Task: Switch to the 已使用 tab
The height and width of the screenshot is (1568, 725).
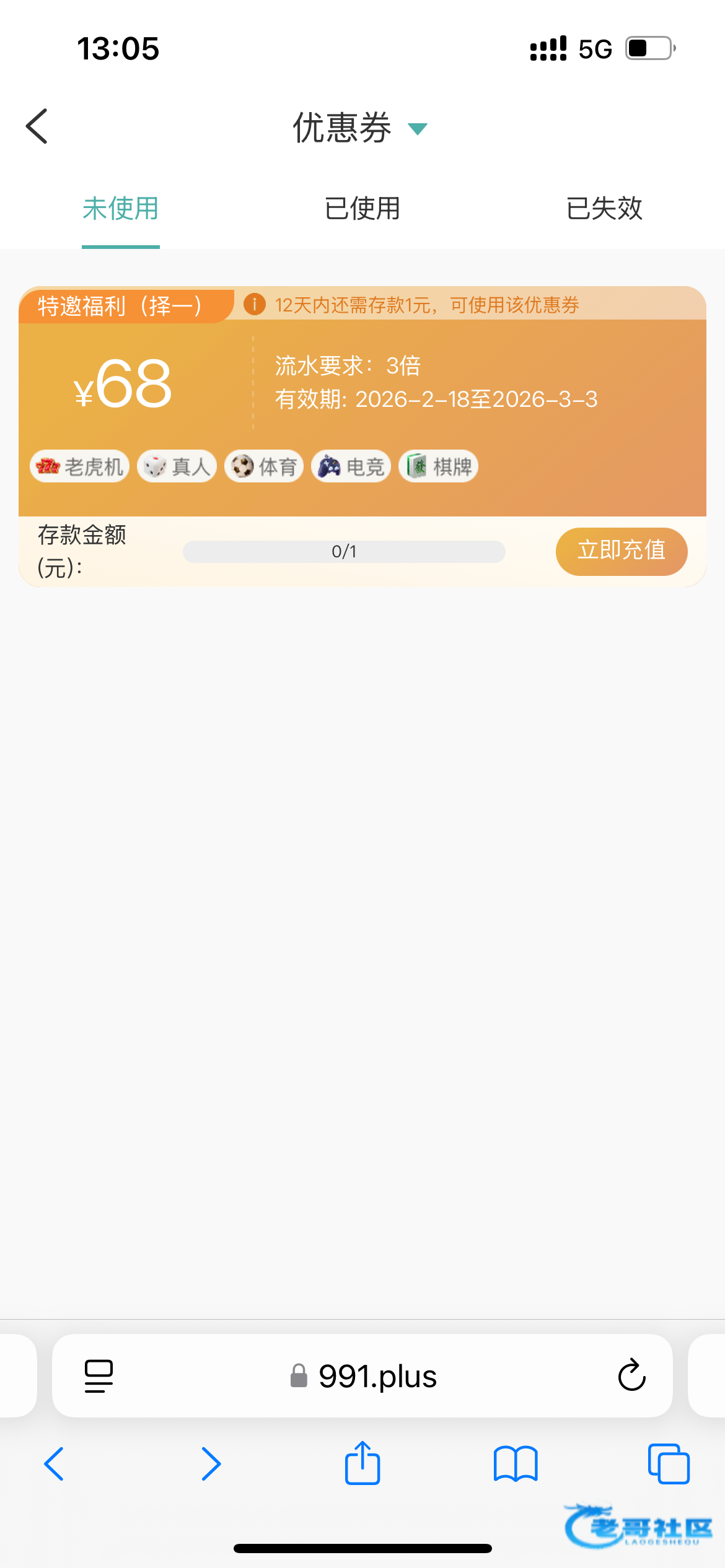Action: click(362, 209)
